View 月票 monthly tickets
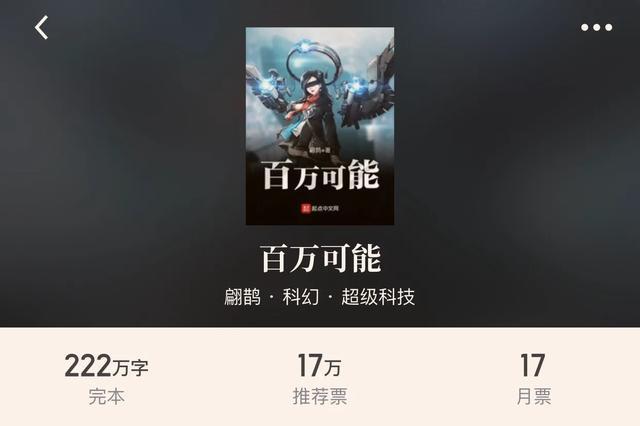The image size is (640, 426). coord(533,379)
